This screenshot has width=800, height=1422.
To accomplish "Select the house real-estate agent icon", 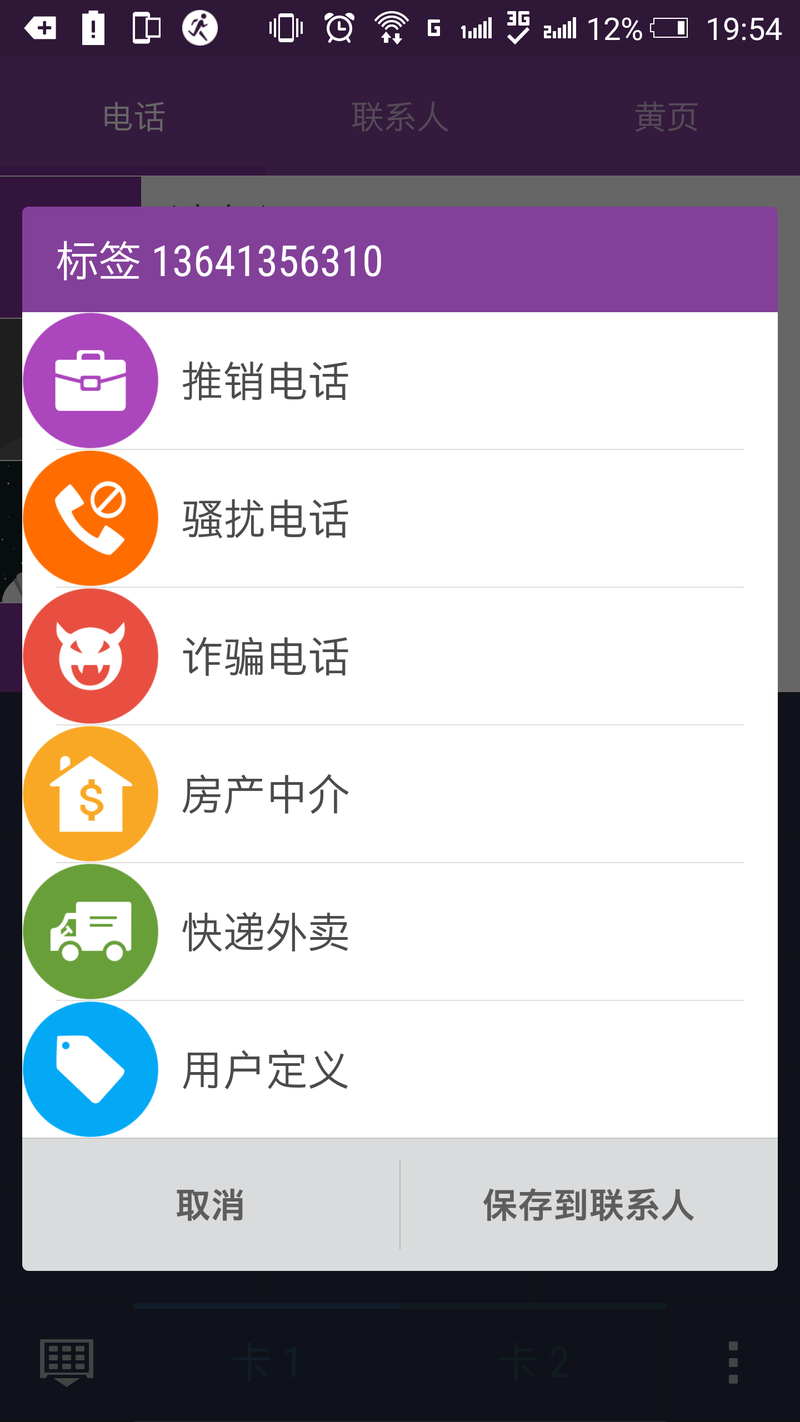I will pyautogui.click(x=90, y=793).
